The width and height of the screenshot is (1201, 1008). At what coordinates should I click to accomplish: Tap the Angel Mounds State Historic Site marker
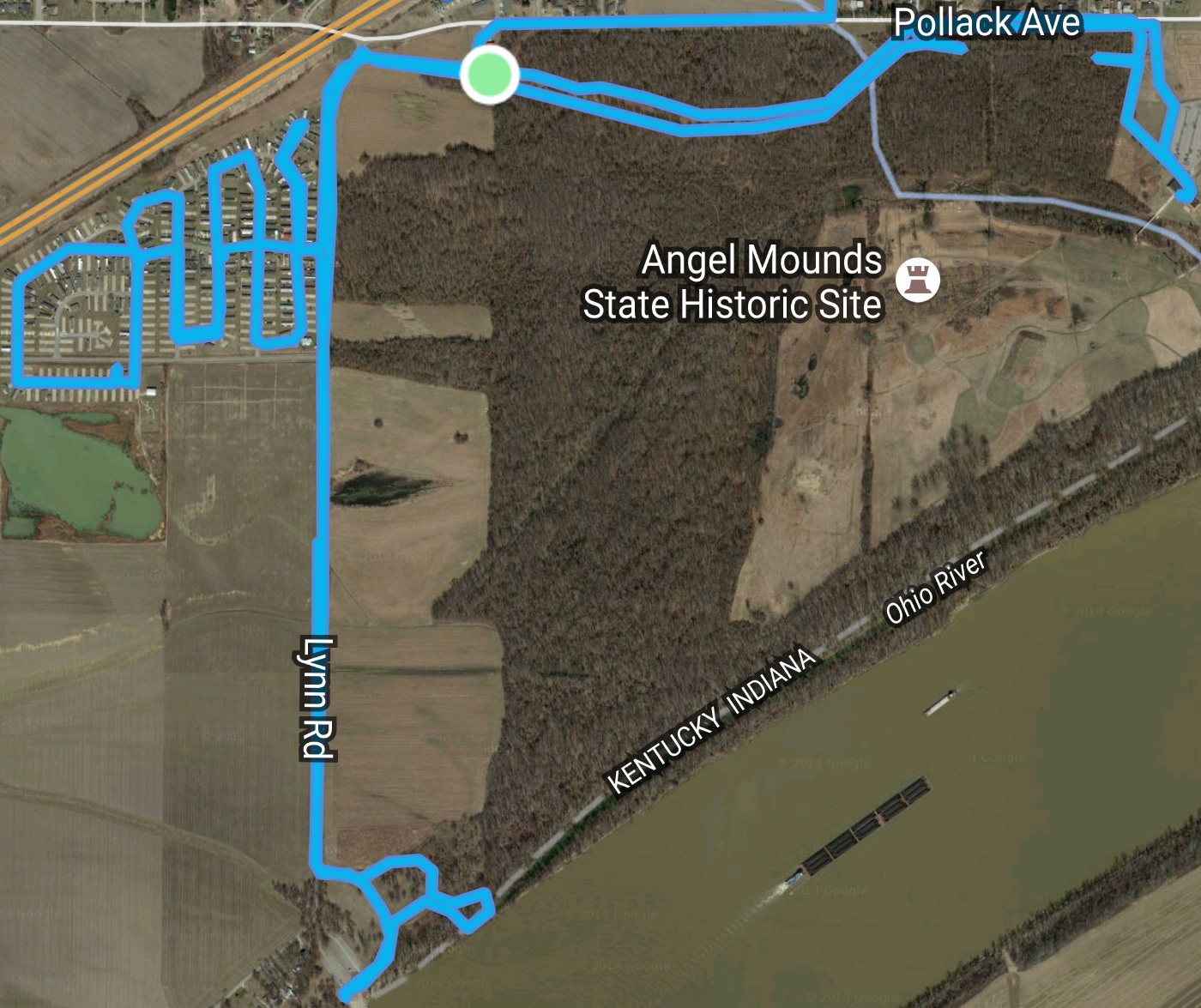coord(917,281)
